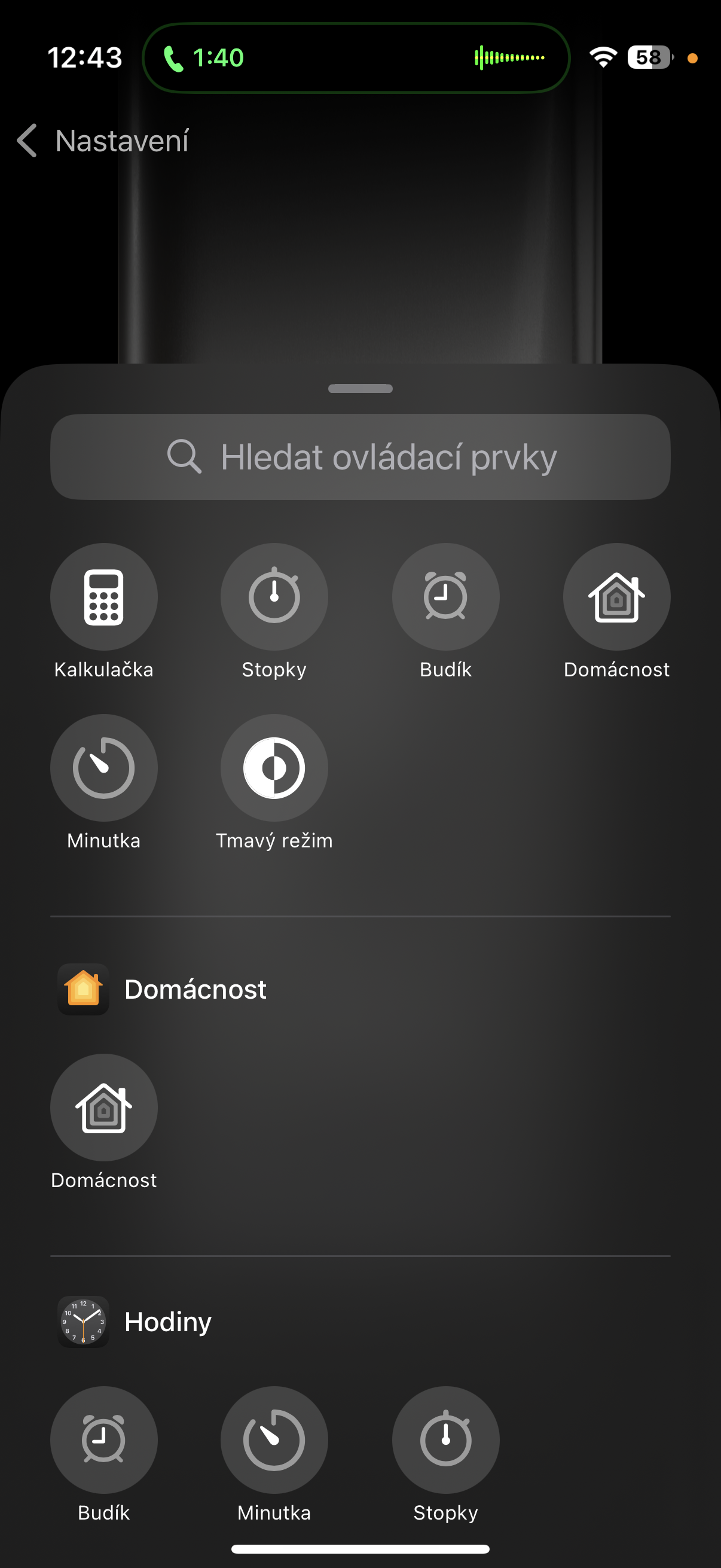This screenshot has height=1568, width=721.
Task: Add the Kalkulačka control
Action: click(x=103, y=597)
